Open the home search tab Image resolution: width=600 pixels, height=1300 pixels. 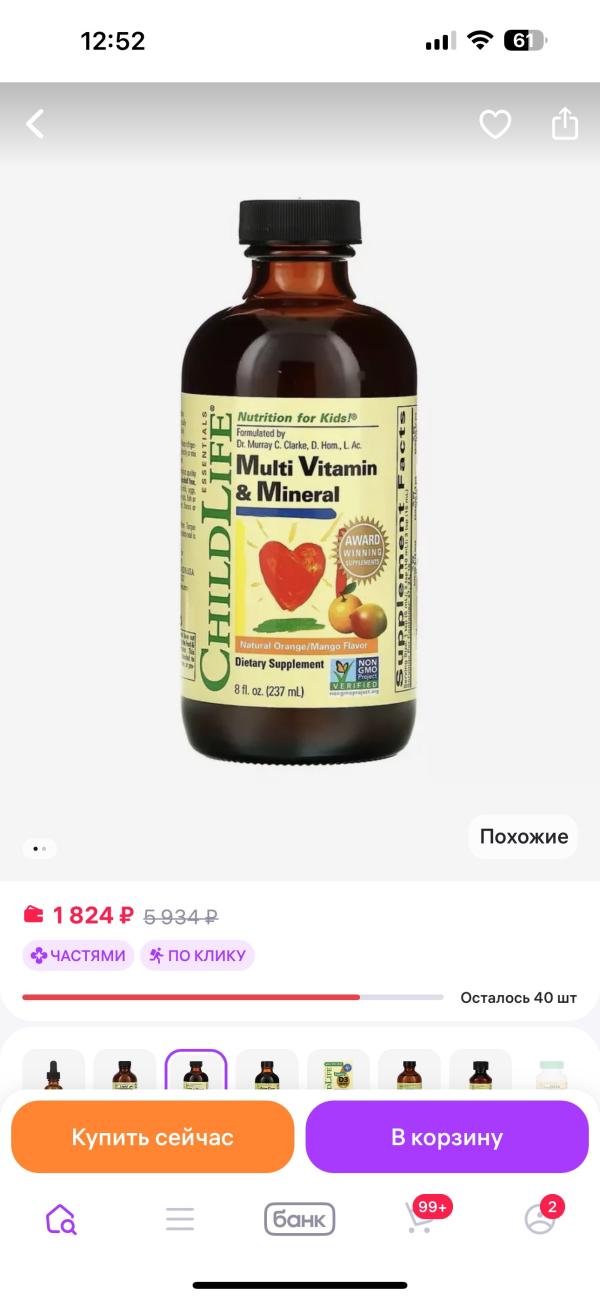click(61, 1219)
